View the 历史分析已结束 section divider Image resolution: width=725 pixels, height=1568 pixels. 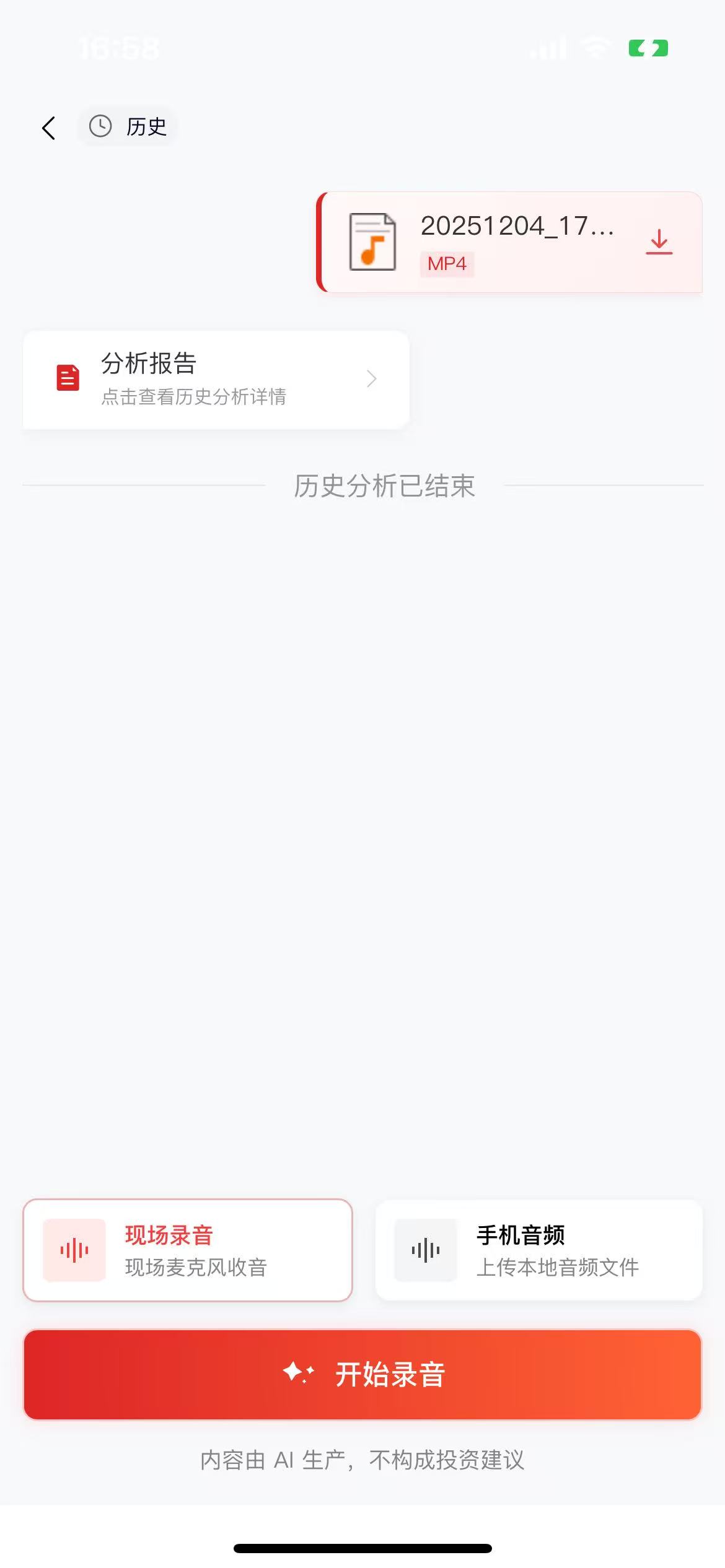tap(385, 486)
